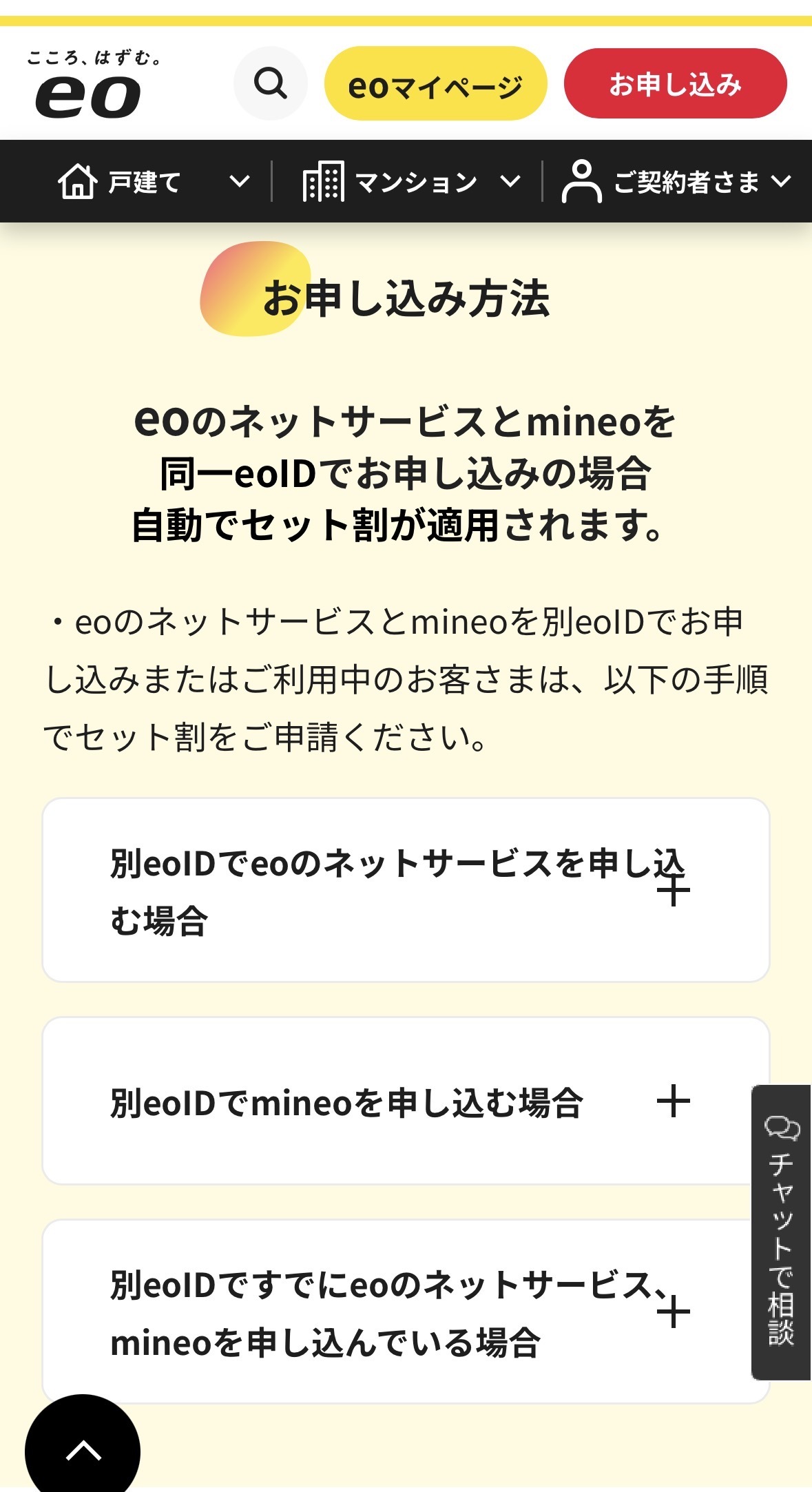
Task: Expand 別eoIDでeoのネットサービスを申し込む場合
Action: (405, 890)
